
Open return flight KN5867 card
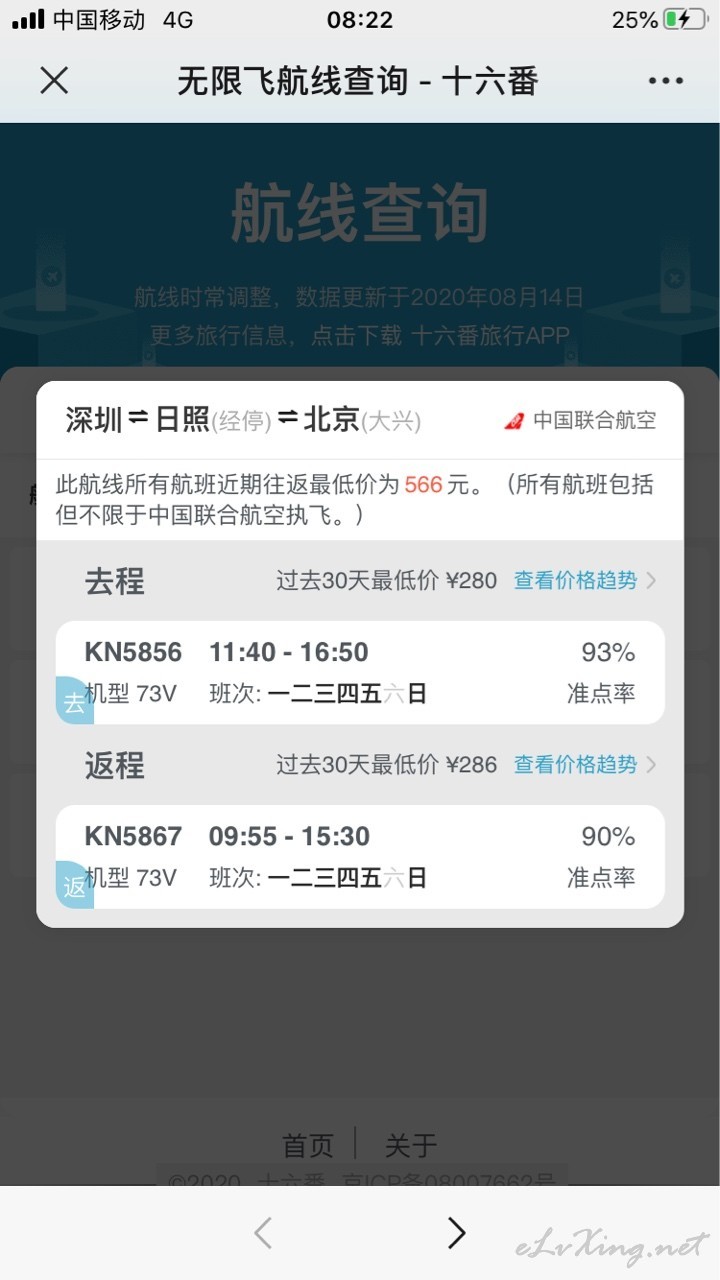tap(360, 857)
